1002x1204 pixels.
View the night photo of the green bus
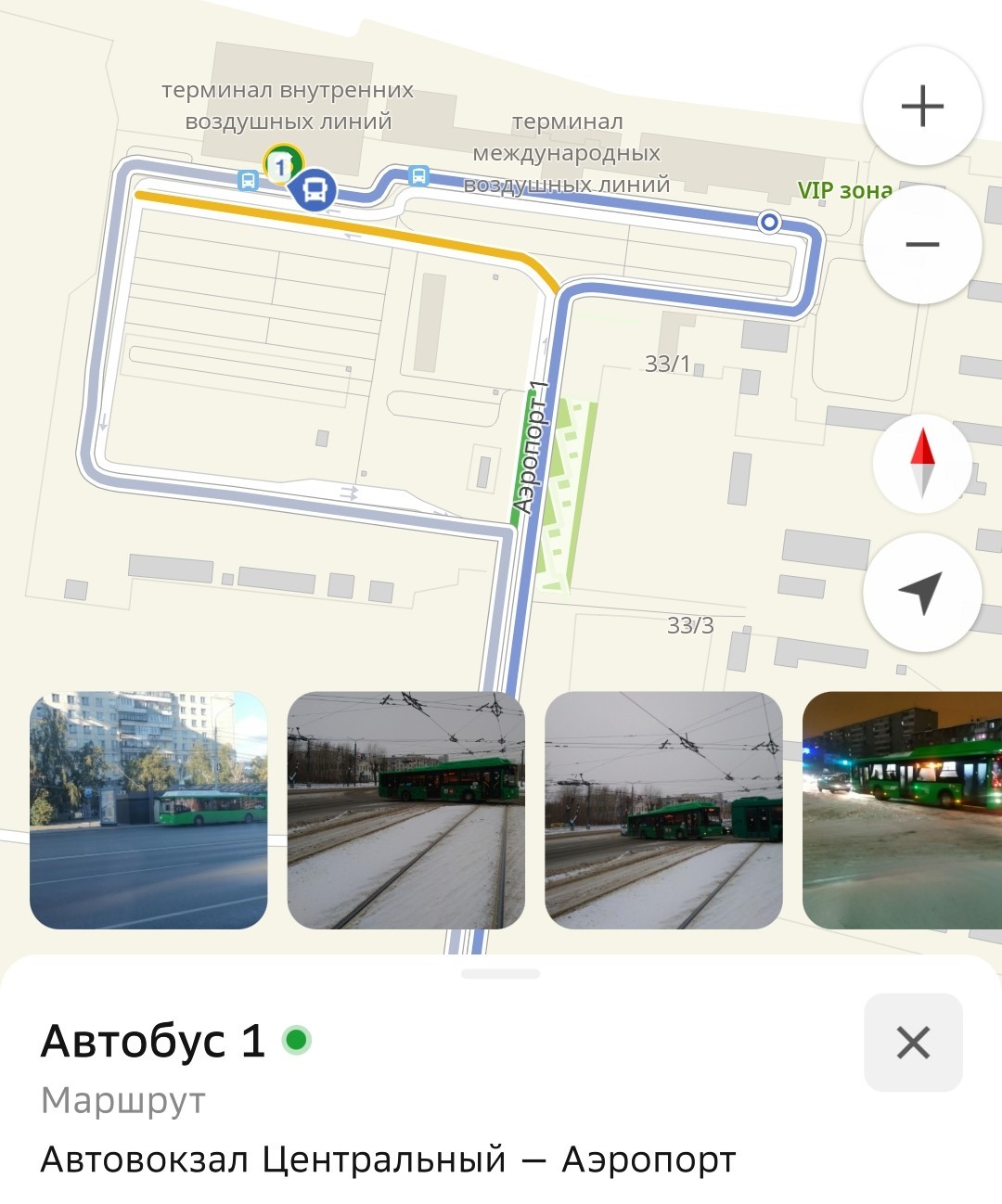point(902,810)
